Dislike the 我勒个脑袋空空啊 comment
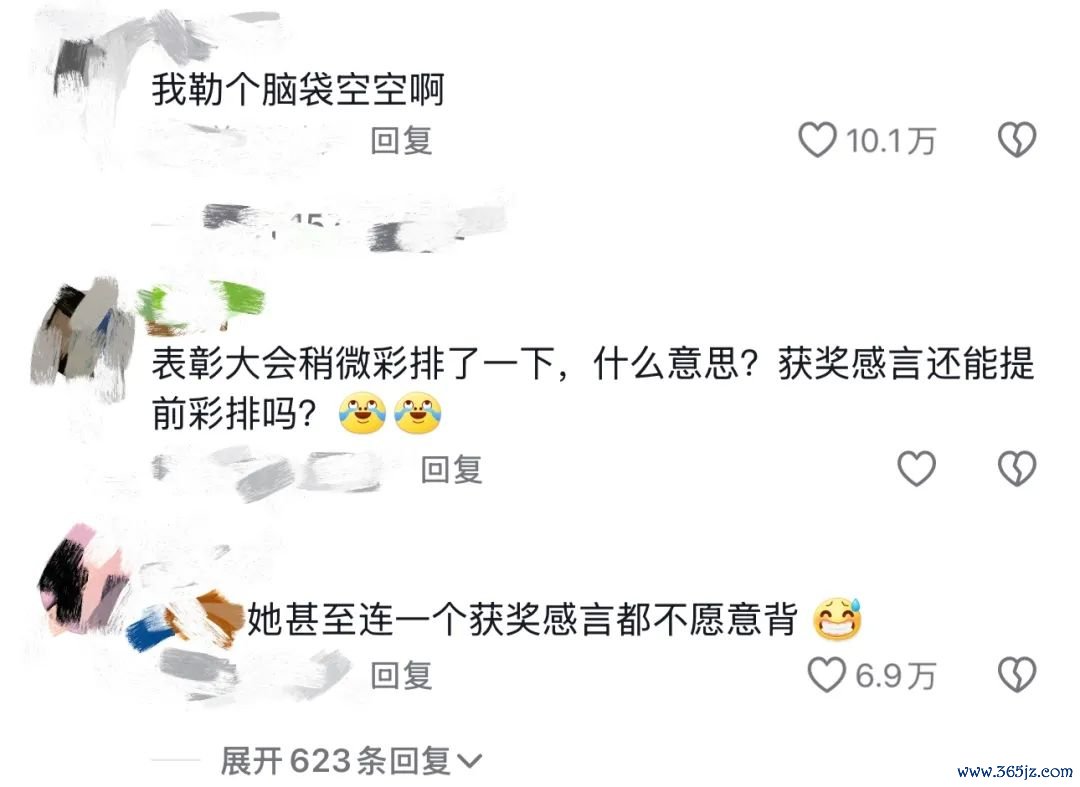 (1017, 140)
